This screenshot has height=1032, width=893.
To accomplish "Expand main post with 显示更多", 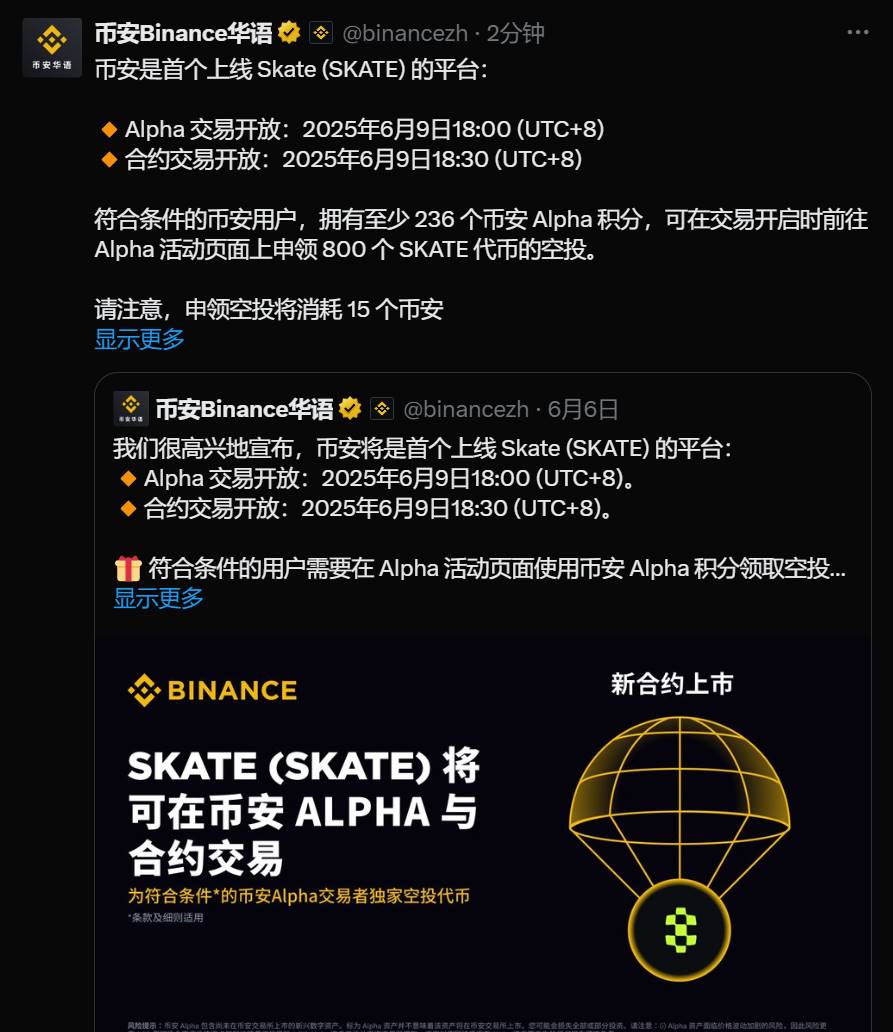I will (x=139, y=338).
